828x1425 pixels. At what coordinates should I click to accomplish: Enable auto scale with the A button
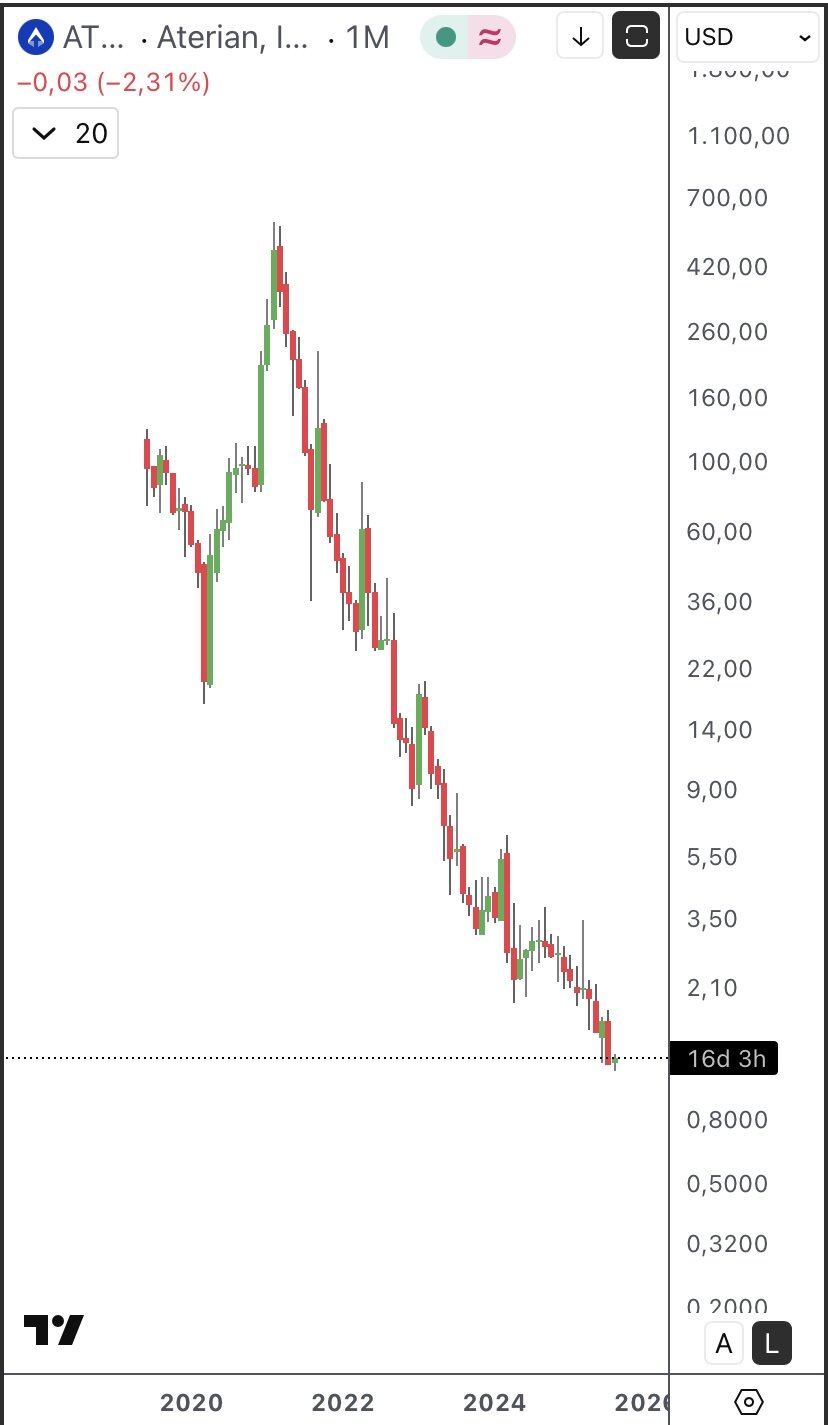tap(724, 1345)
